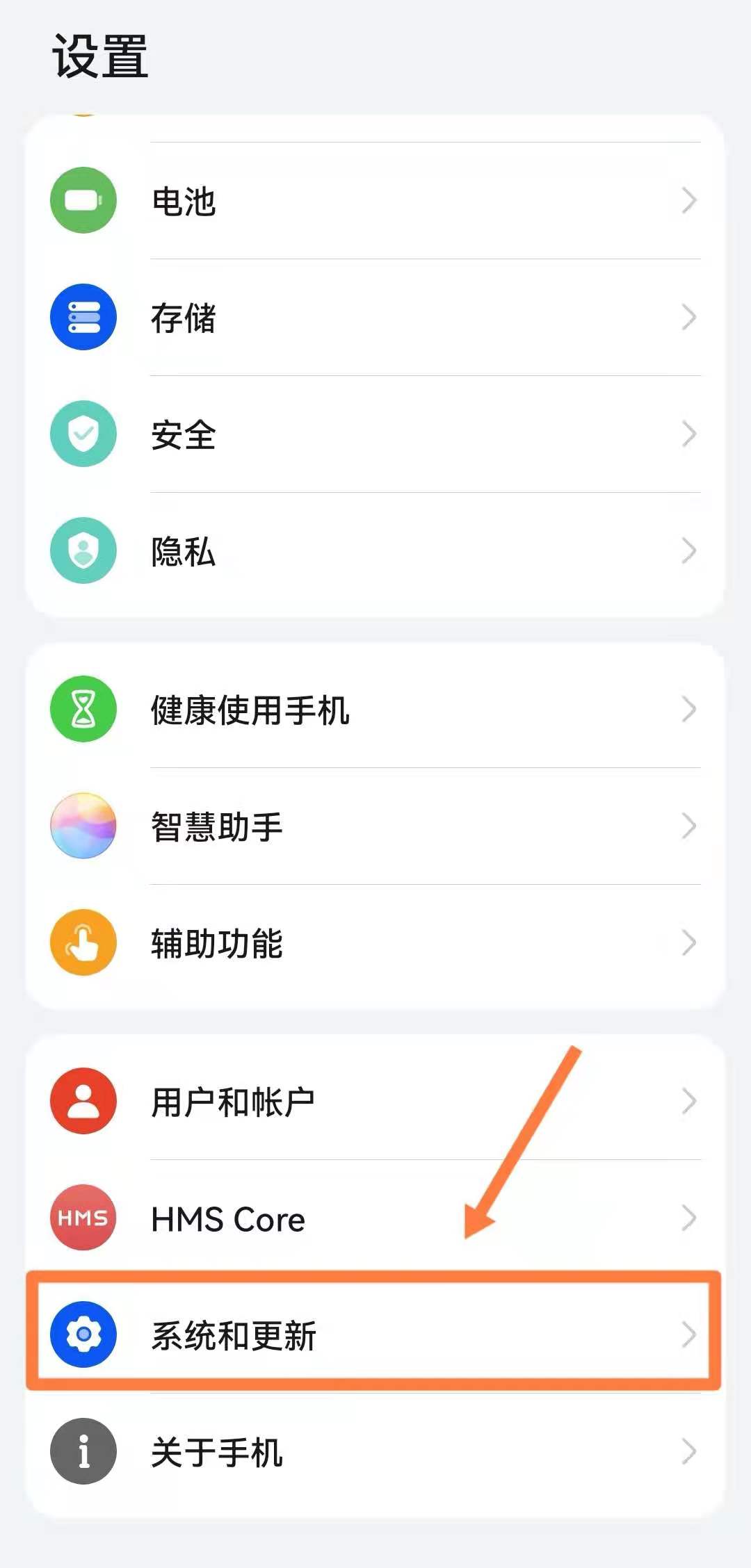Tap 系统和更新
The image size is (751, 1568).
(375, 1334)
